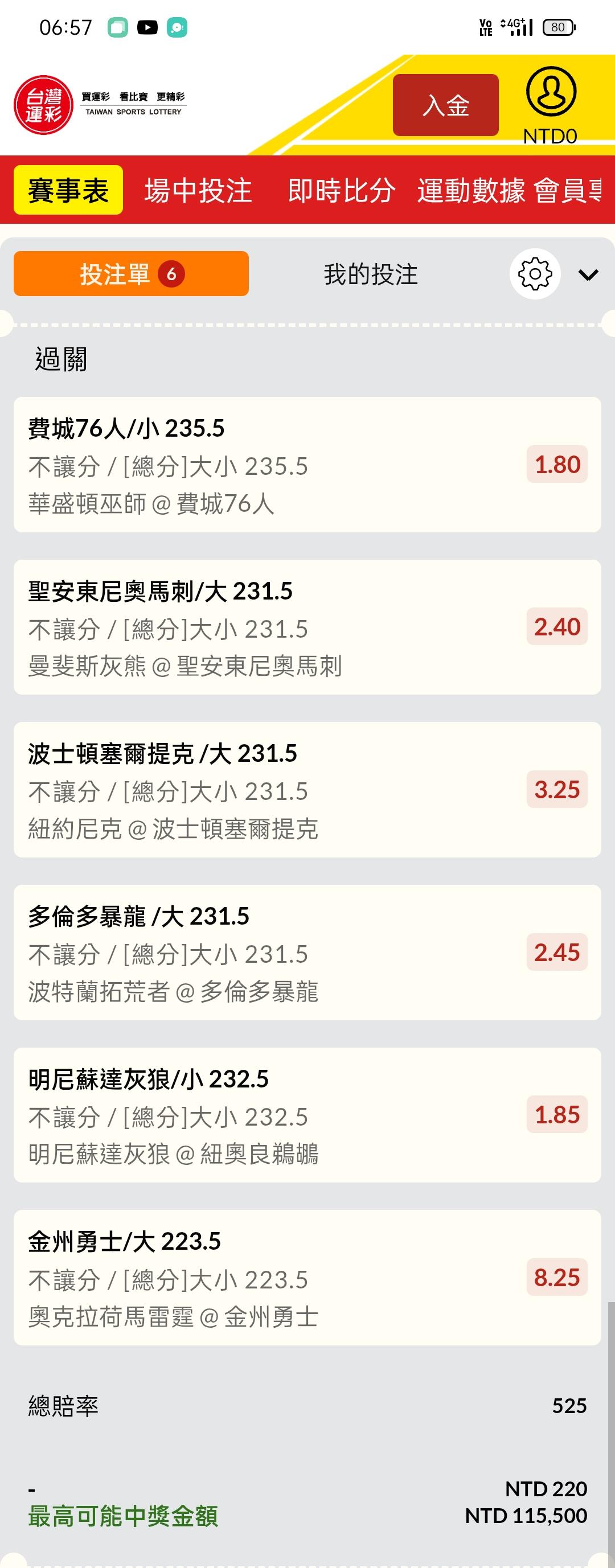Tap the 1.85 odds for 明尼蘇達灰狼
The width and height of the screenshot is (615, 1568).
(x=556, y=1115)
